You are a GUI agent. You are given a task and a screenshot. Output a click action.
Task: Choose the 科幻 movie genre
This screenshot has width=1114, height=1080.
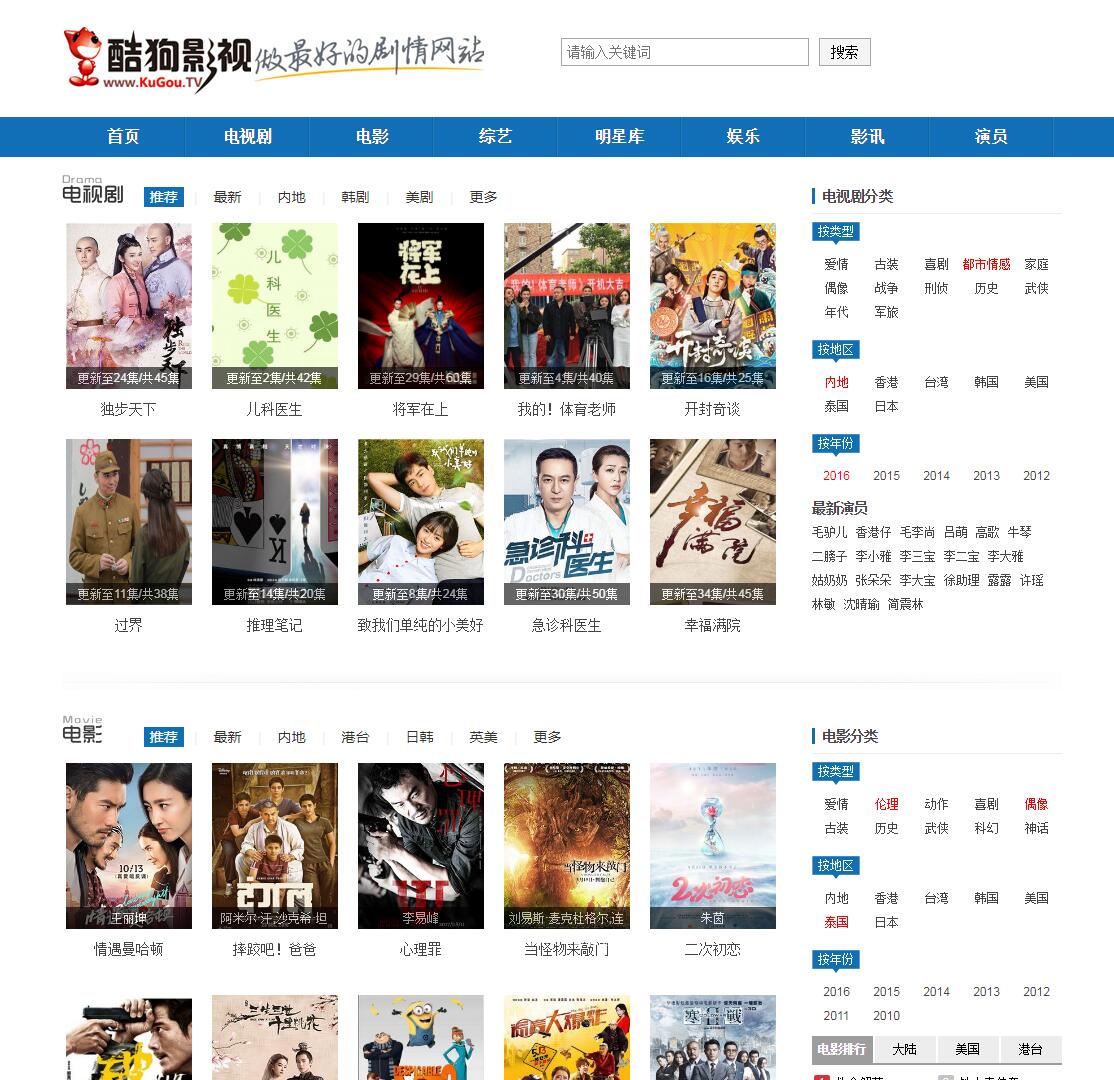coord(986,828)
